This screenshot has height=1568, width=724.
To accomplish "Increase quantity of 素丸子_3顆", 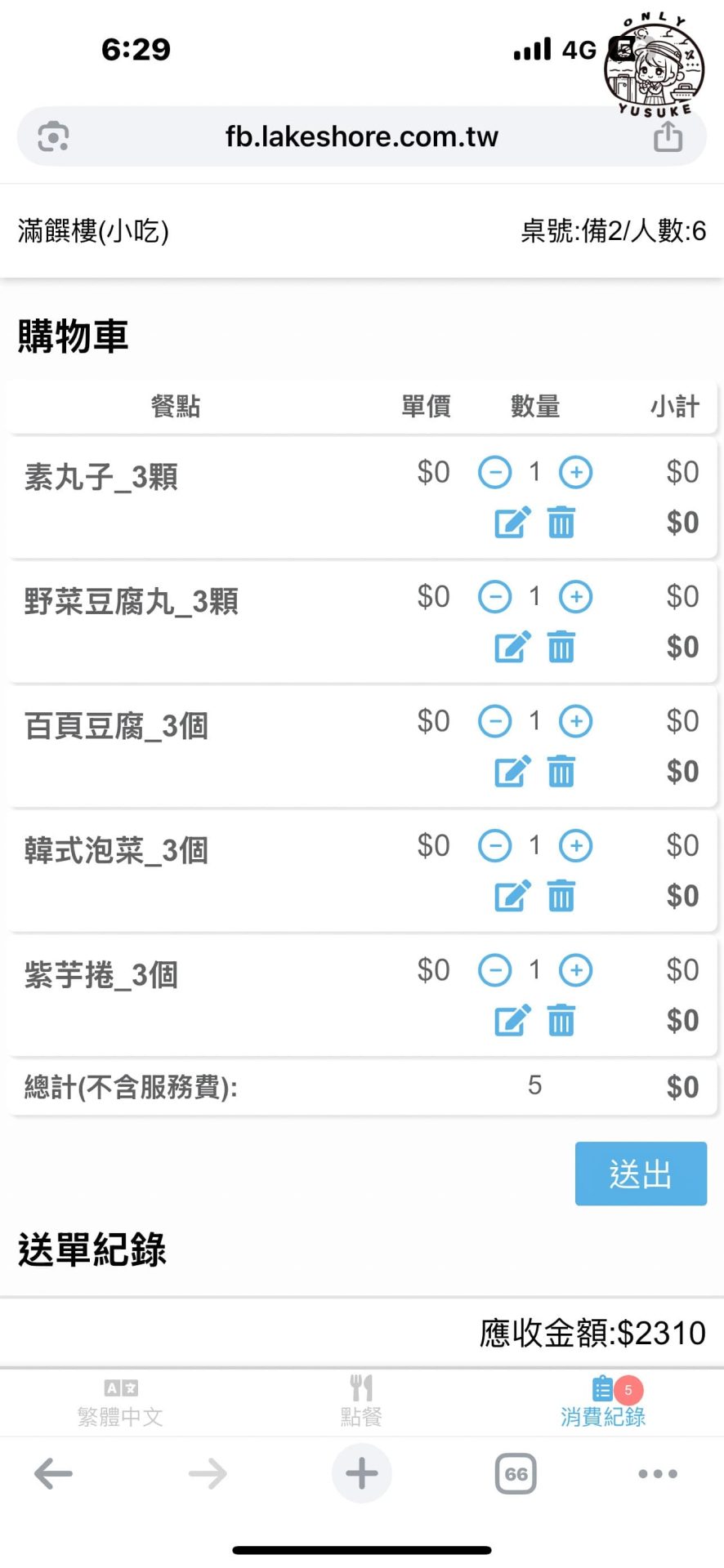I will tap(575, 472).
